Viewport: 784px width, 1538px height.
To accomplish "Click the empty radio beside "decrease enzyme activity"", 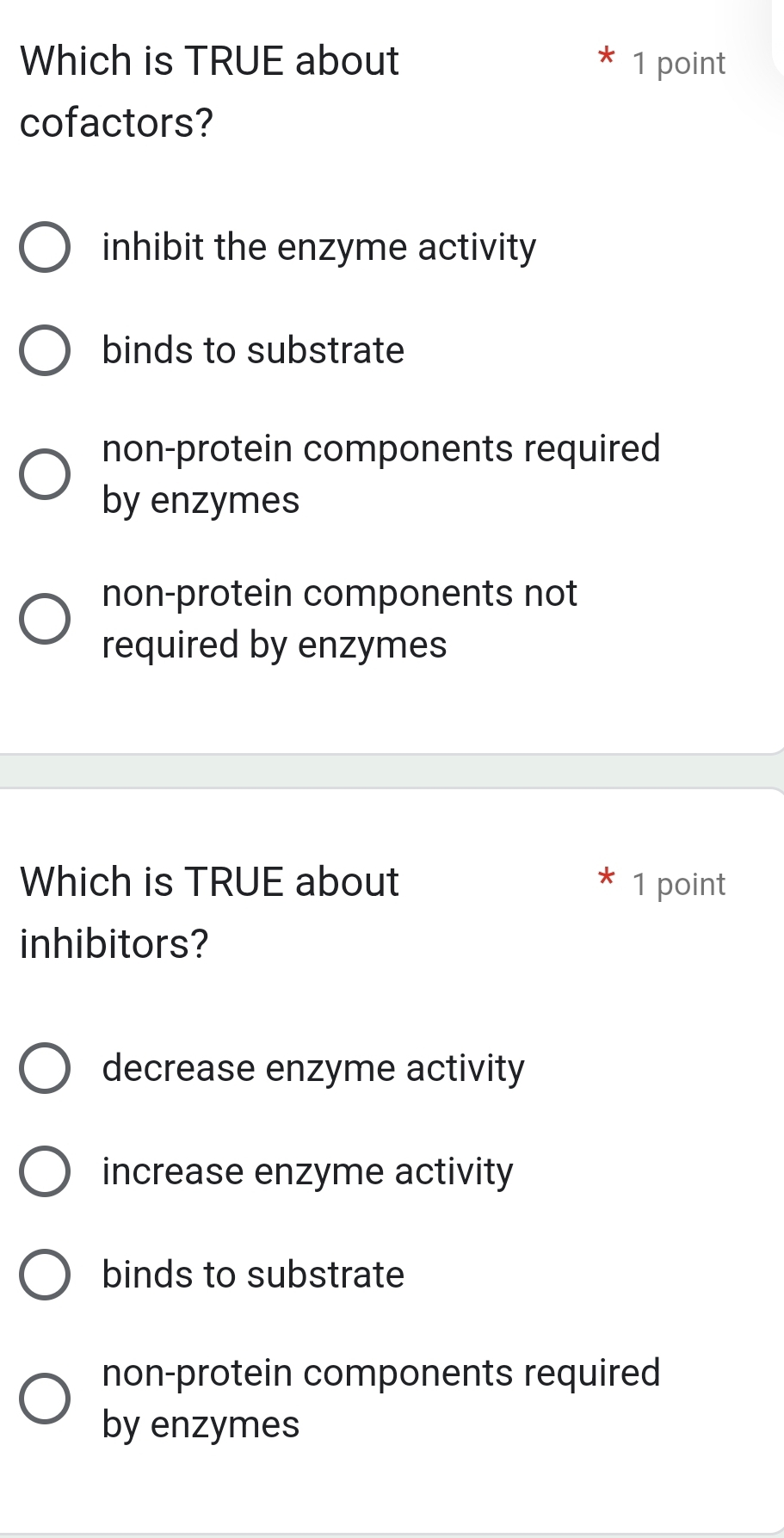I will click(x=46, y=1069).
